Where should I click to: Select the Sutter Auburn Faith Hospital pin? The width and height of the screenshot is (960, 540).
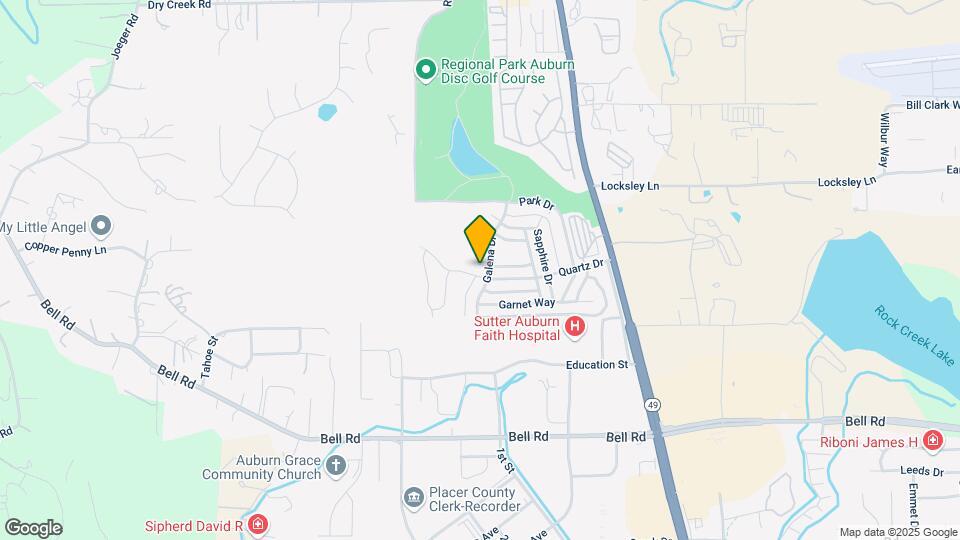(574, 326)
